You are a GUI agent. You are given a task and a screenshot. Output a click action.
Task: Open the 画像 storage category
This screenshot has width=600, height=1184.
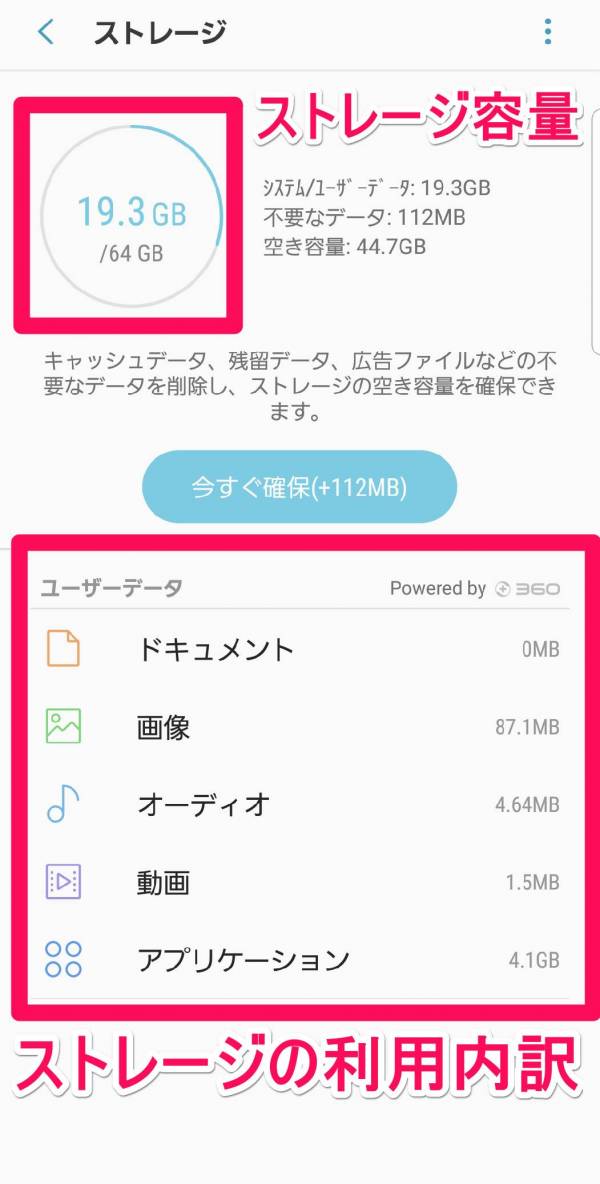pos(300,726)
